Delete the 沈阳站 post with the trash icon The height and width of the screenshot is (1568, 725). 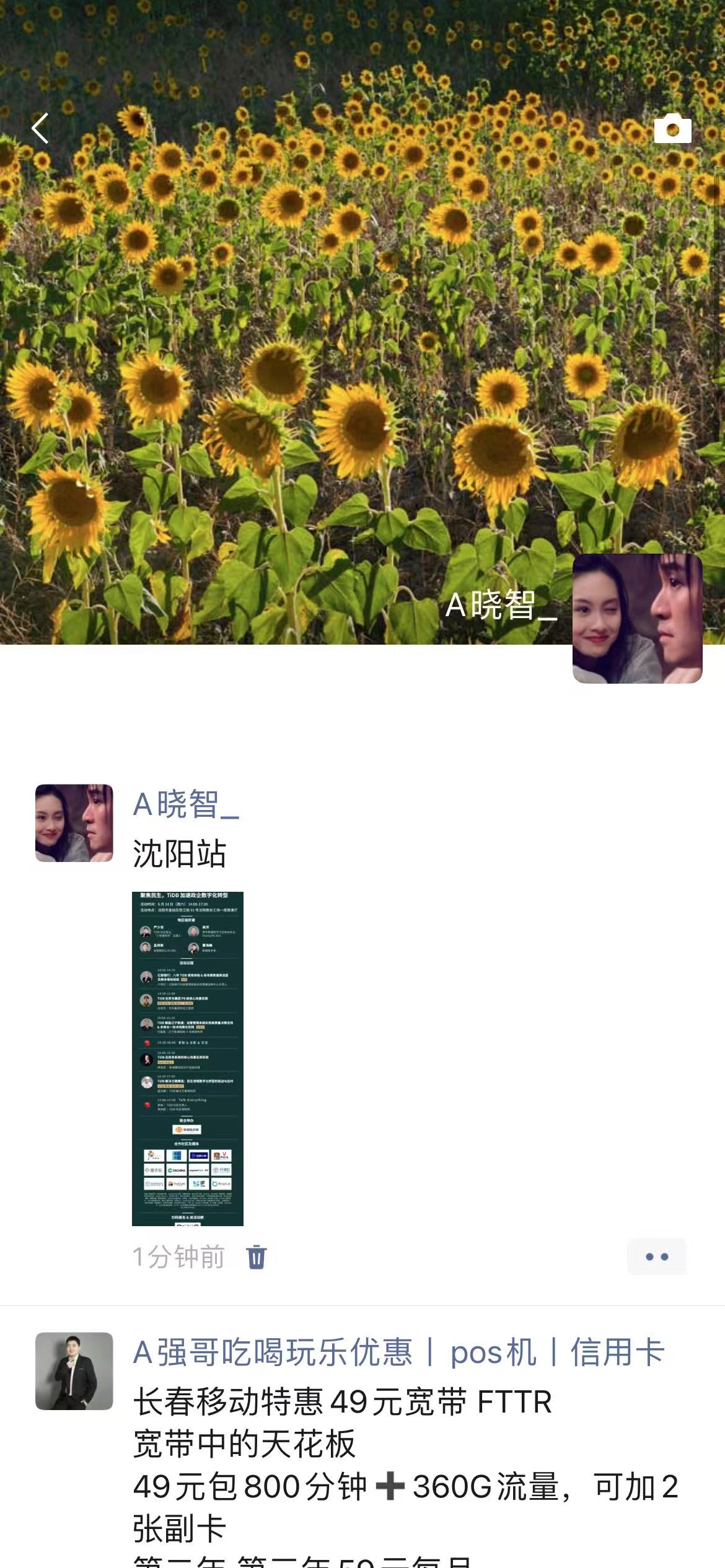click(x=256, y=1258)
